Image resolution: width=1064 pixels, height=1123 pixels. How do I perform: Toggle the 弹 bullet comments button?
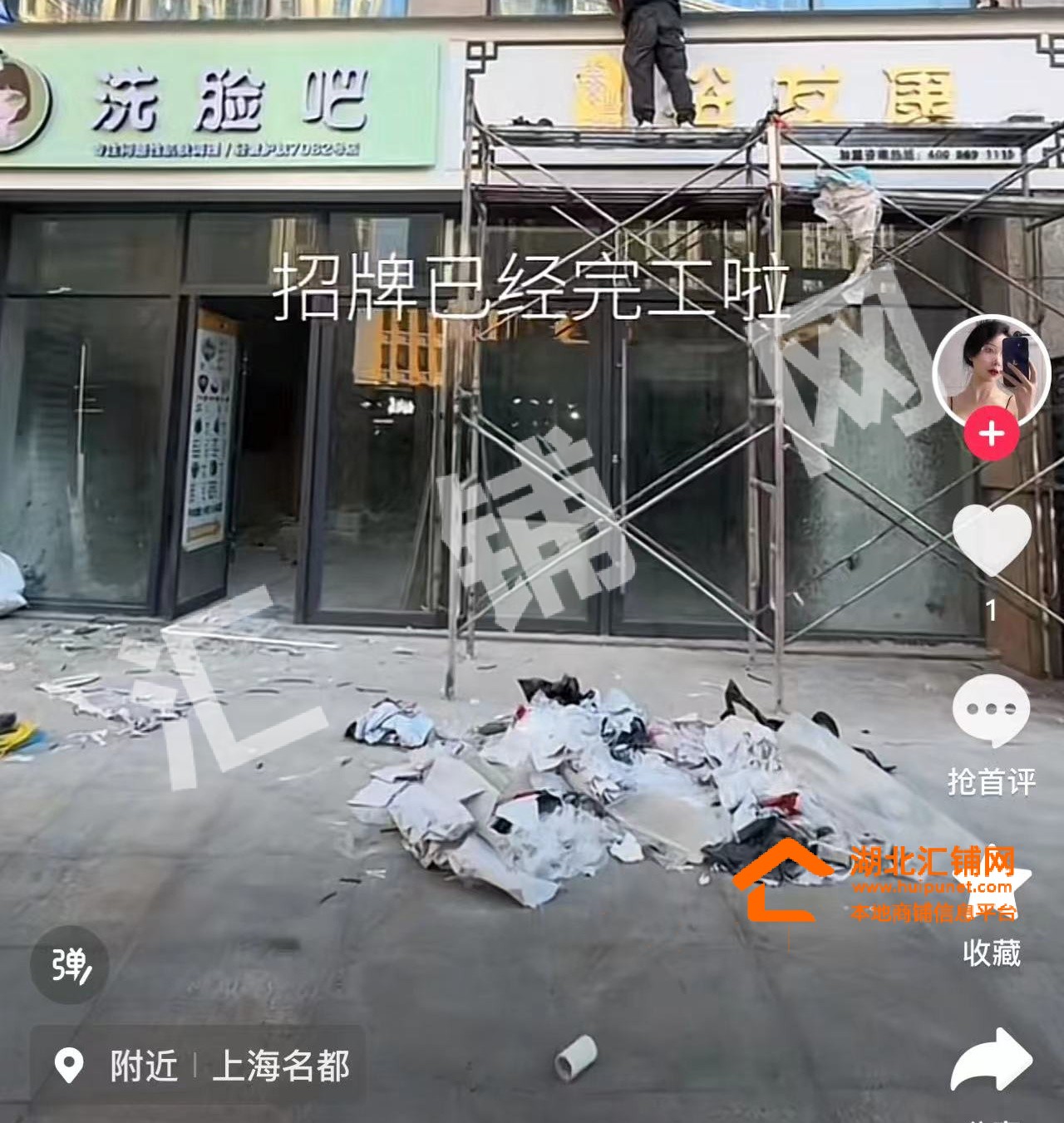coord(70,964)
